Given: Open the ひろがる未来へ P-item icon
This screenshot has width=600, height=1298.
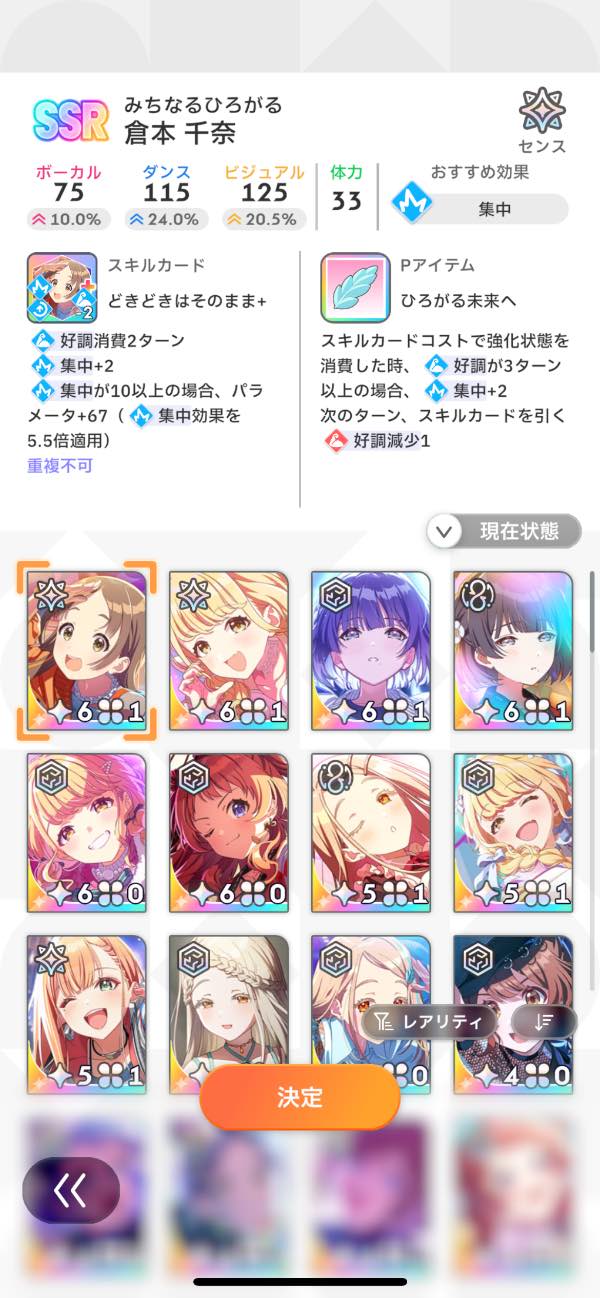Looking at the screenshot, I should (x=354, y=286).
